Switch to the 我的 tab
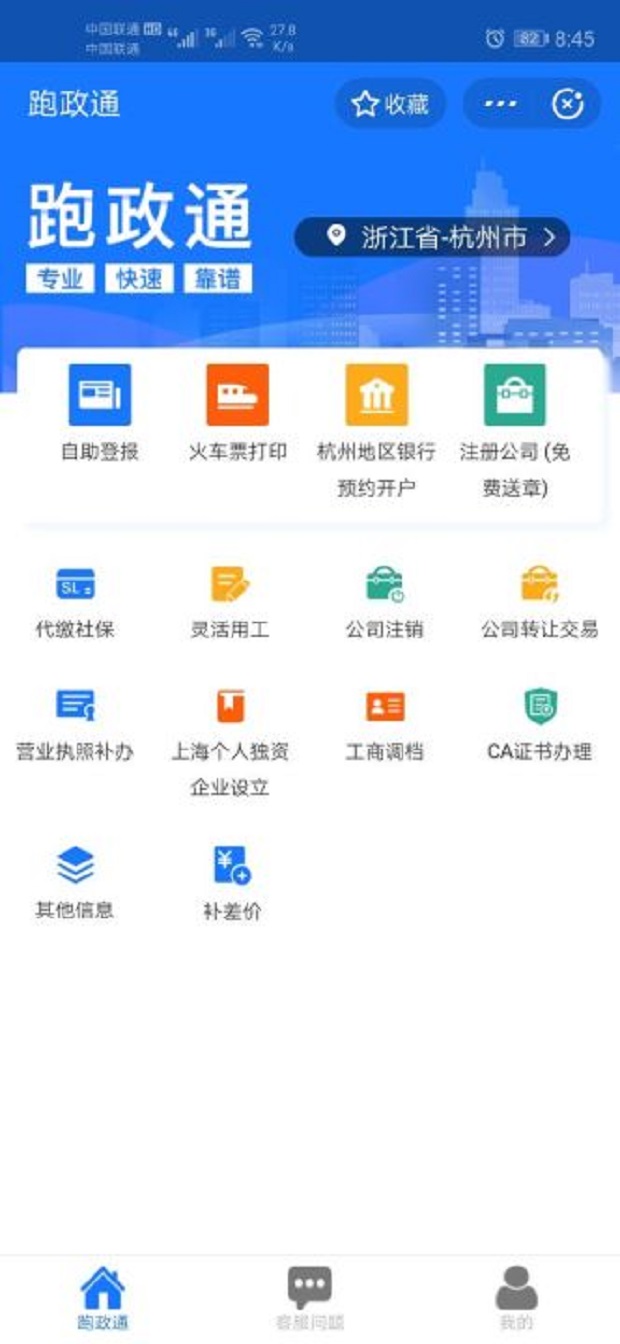This screenshot has height=1344, width=620. tap(516, 1297)
